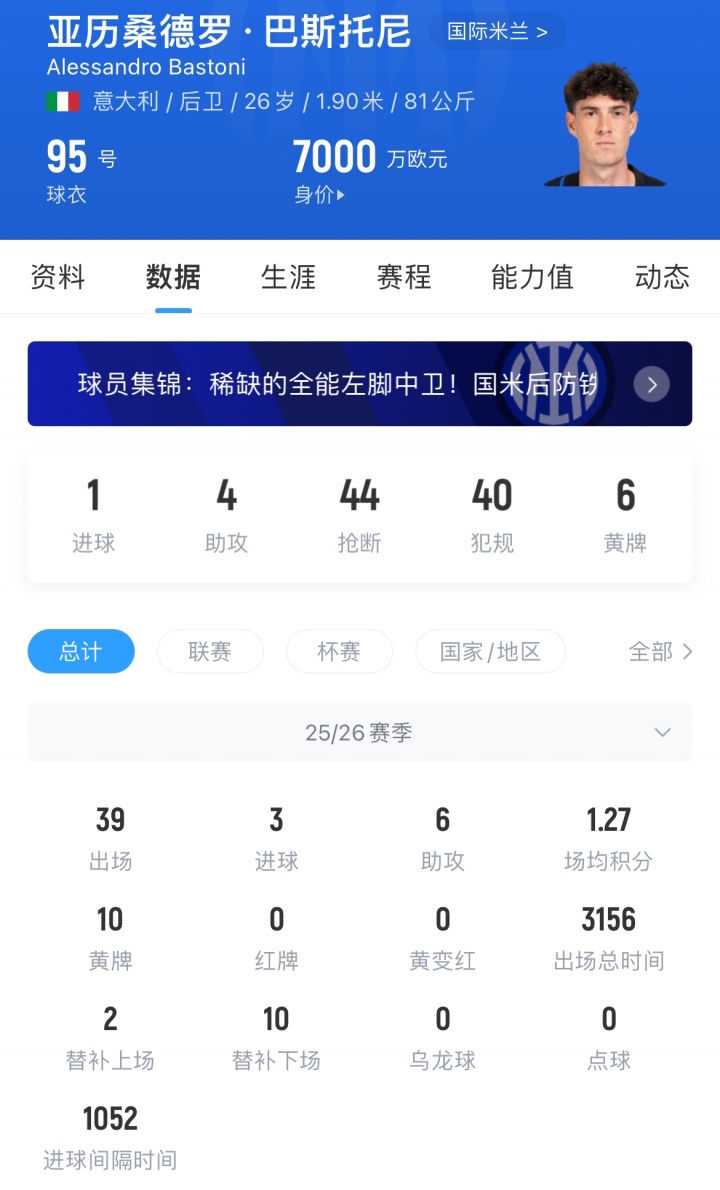Filter stats by 杯赛
Image resolution: width=720 pixels, height=1190 pixels.
click(x=339, y=652)
